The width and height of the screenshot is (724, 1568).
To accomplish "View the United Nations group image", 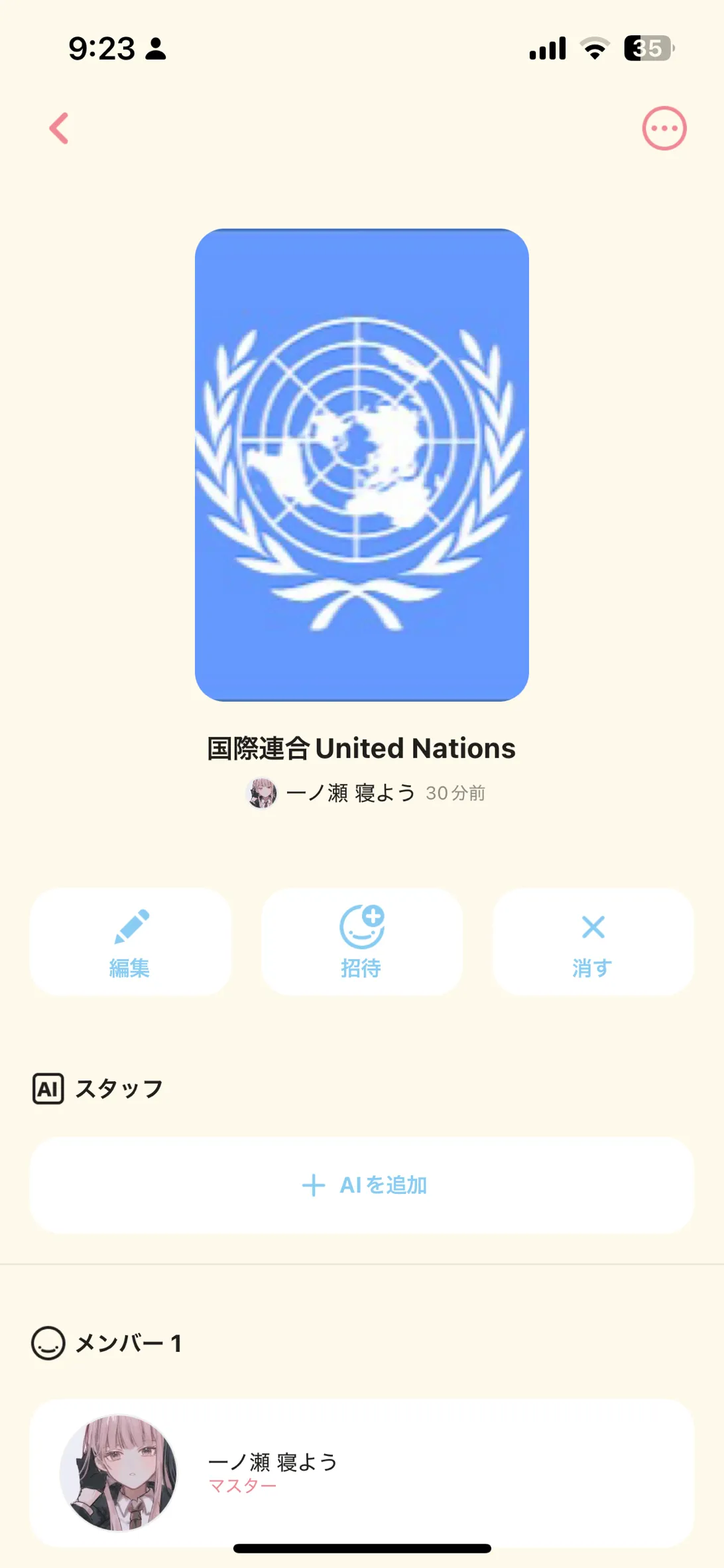I will [x=362, y=464].
